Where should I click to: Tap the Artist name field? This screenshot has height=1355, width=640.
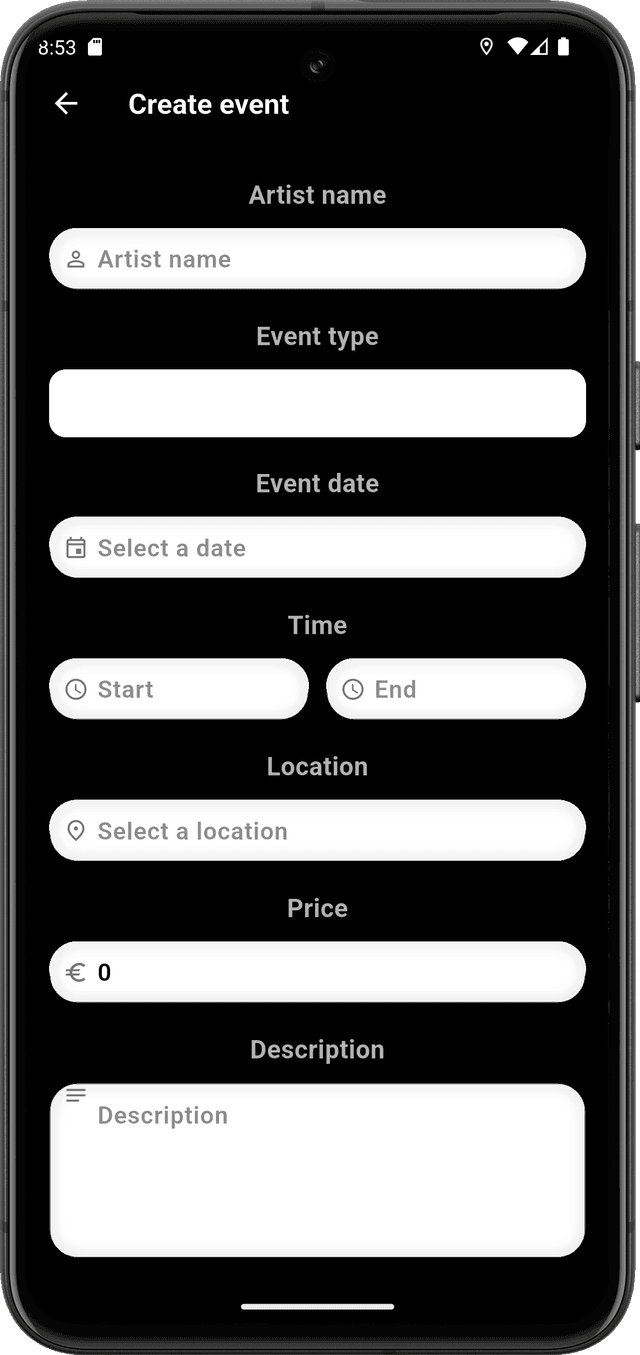(317, 259)
